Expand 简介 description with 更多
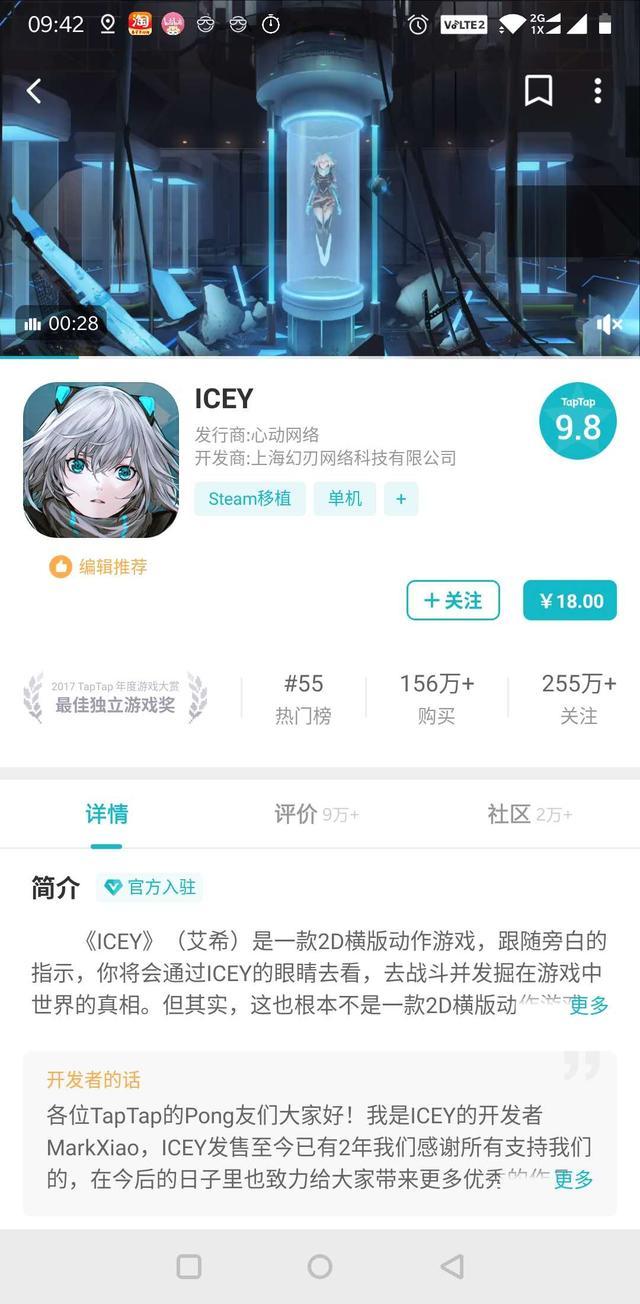The height and width of the screenshot is (1304, 640). pos(588,1005)
